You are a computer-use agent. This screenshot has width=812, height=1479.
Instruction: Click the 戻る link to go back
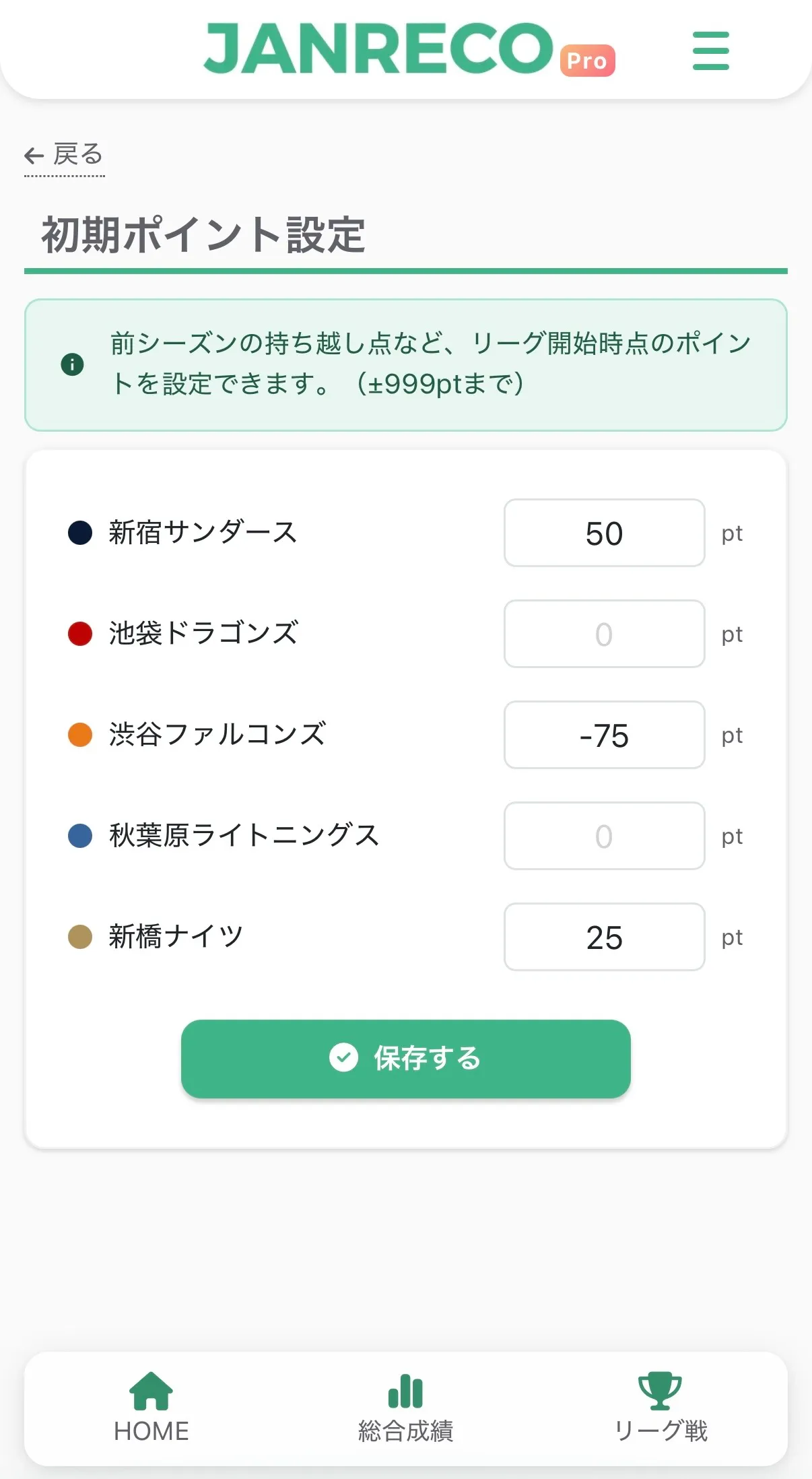[x=76, y=155]
